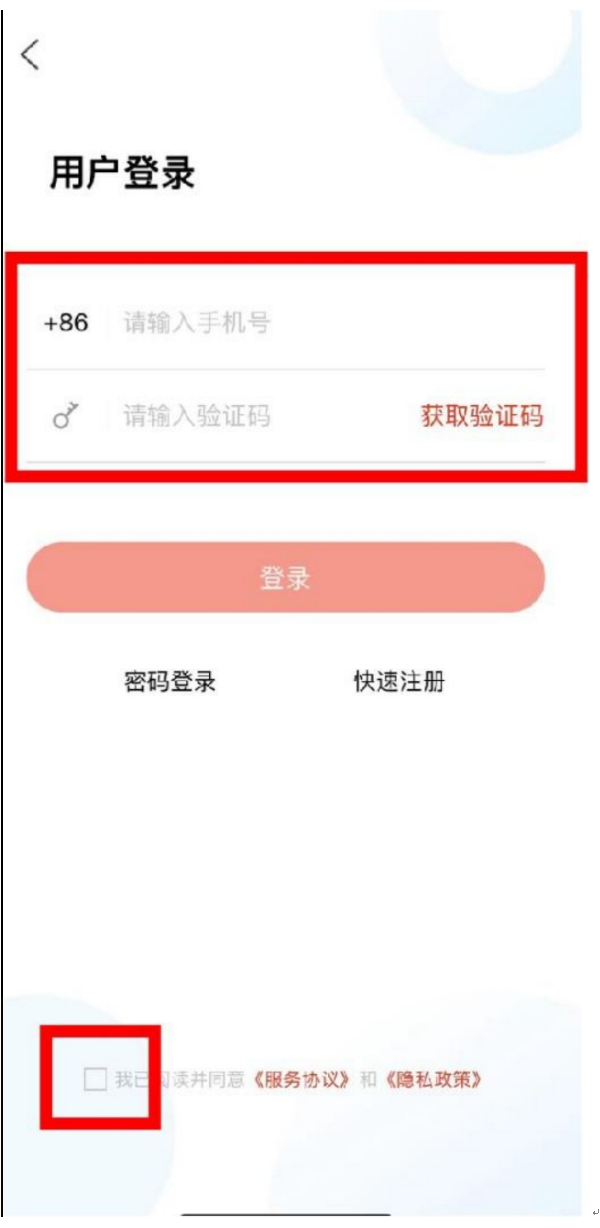Check the agreement consent checkbox
Screen dimensions: 600x1228
[x=95, y=1079]
